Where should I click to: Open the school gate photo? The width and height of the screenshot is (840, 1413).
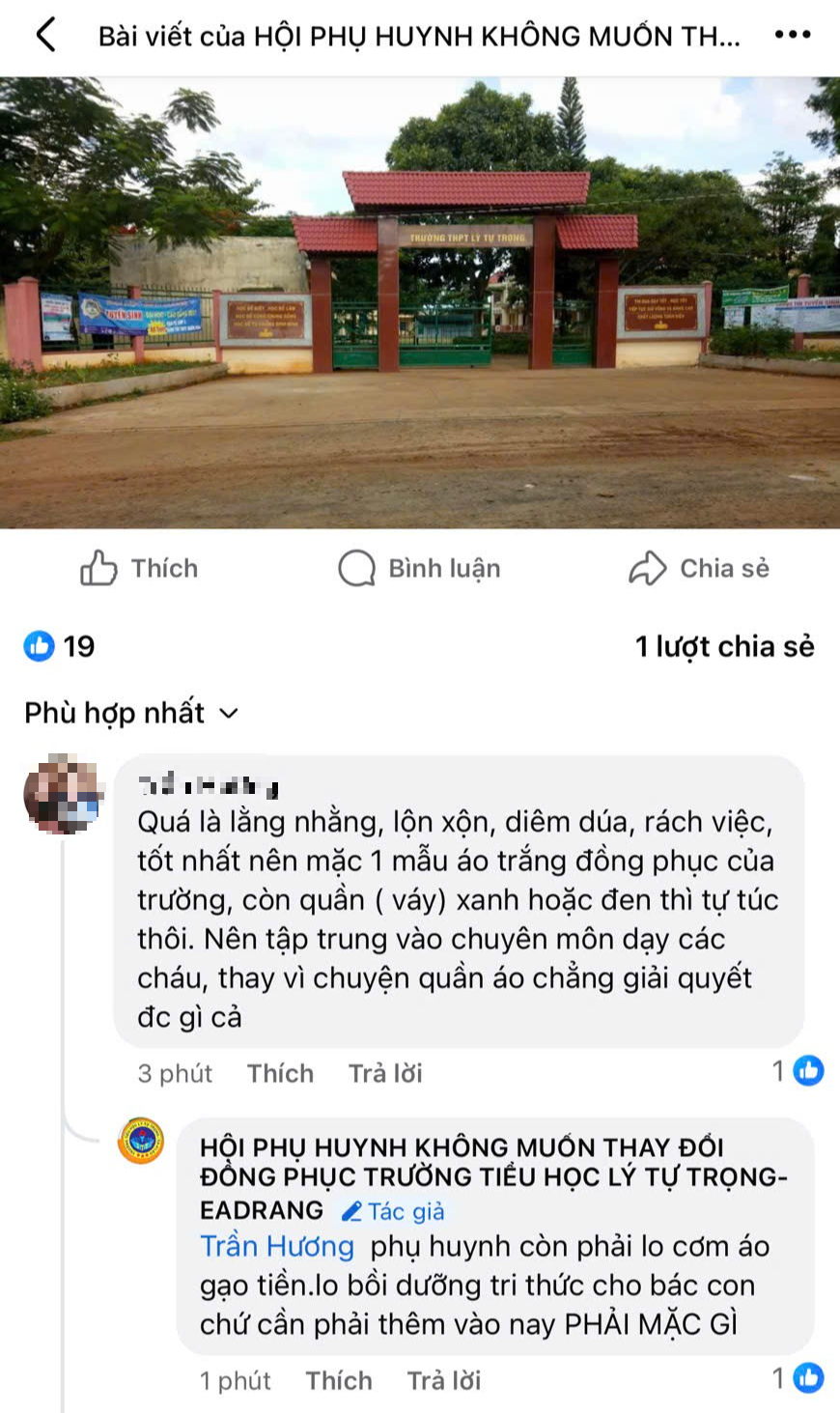420,302
